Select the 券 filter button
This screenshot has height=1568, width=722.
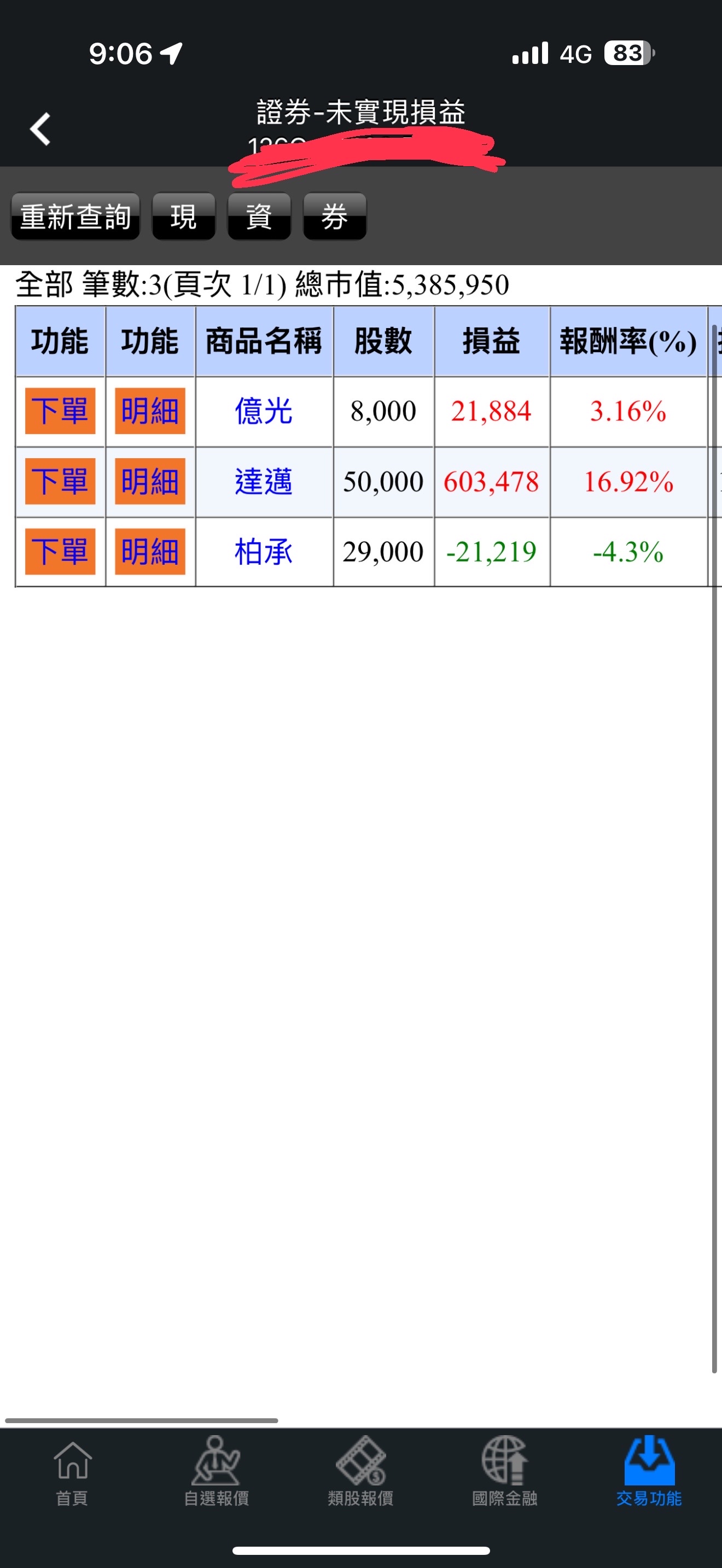[x=334, y=217]
